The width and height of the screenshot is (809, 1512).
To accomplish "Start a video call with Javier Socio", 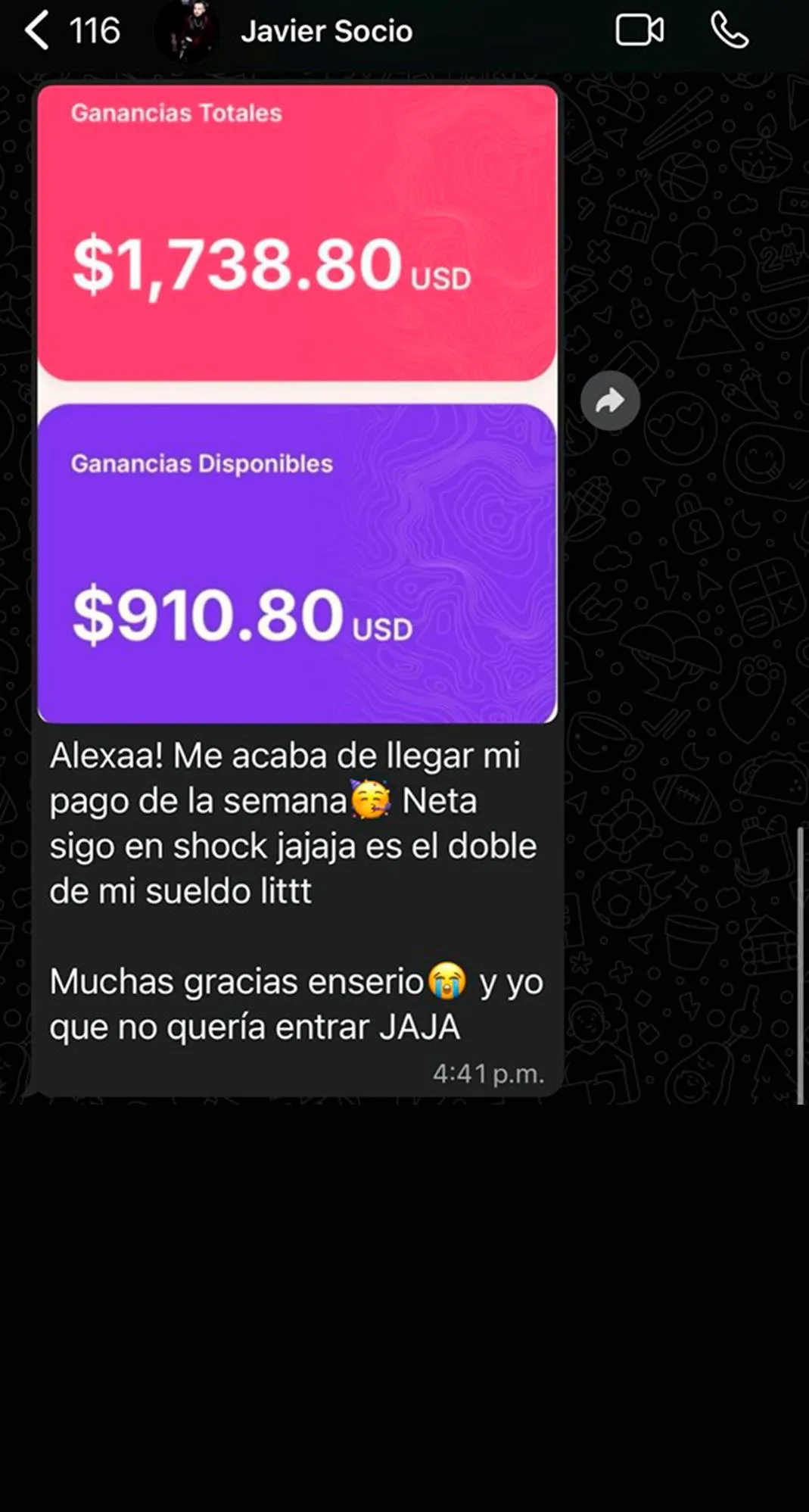I will (x=639, y=32).
